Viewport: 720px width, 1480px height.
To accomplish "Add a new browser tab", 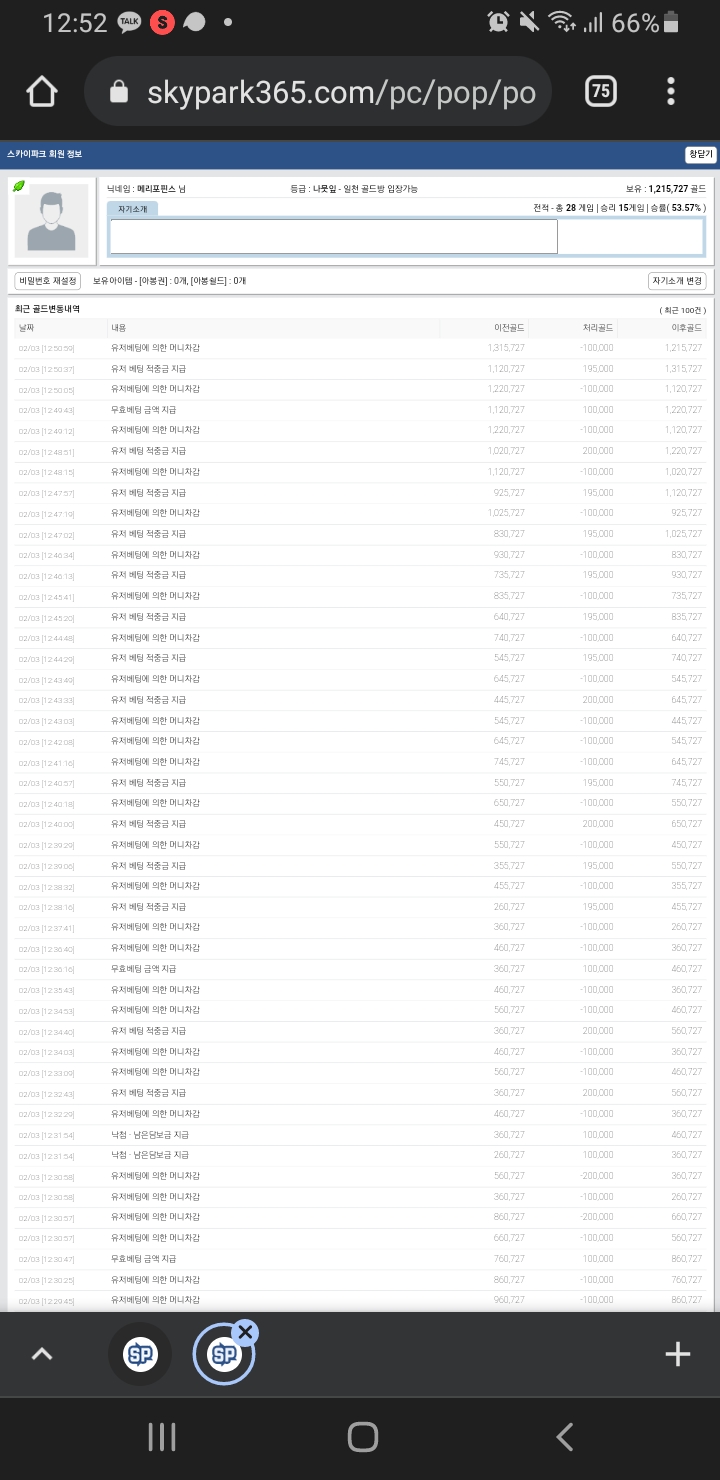I will 677,1354.
